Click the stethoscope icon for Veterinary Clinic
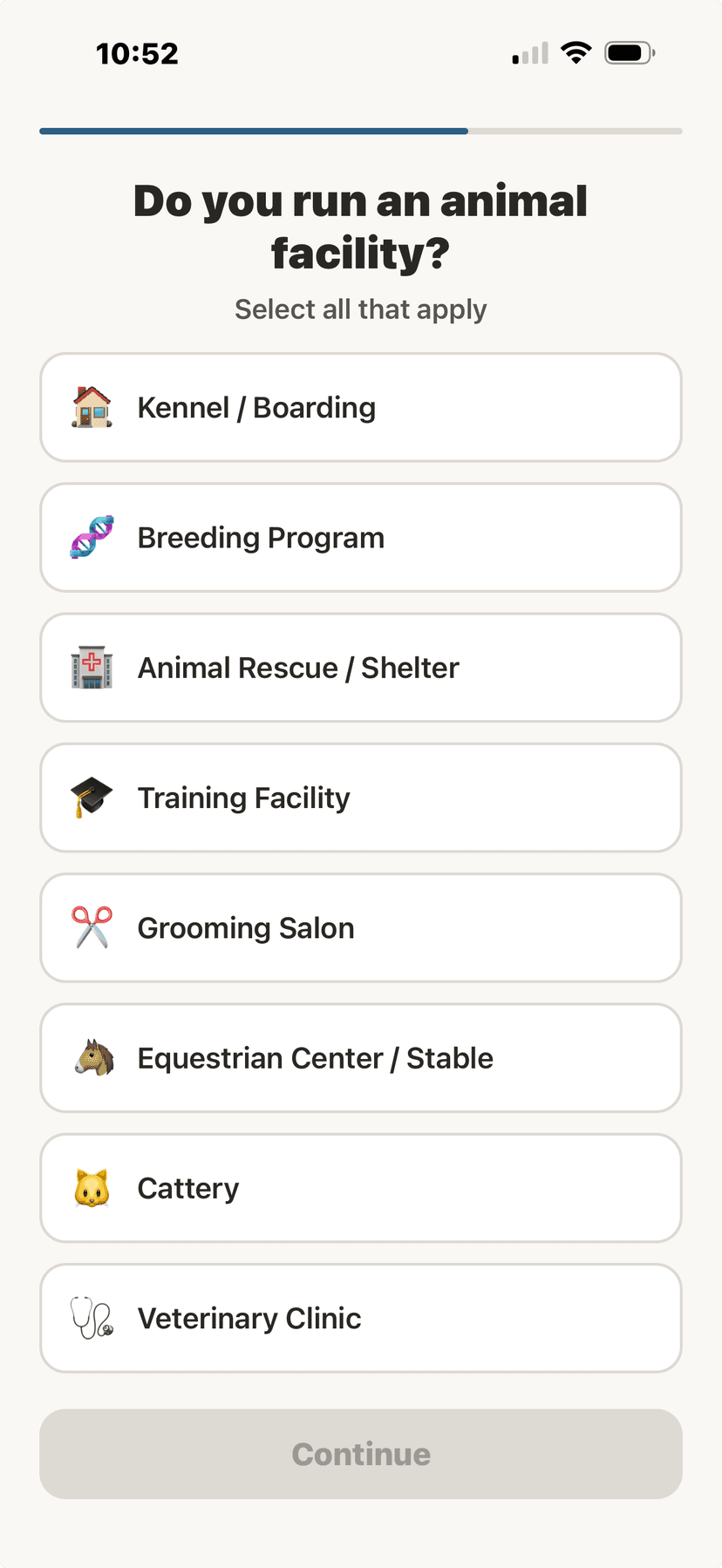 tap(90, 1317)
